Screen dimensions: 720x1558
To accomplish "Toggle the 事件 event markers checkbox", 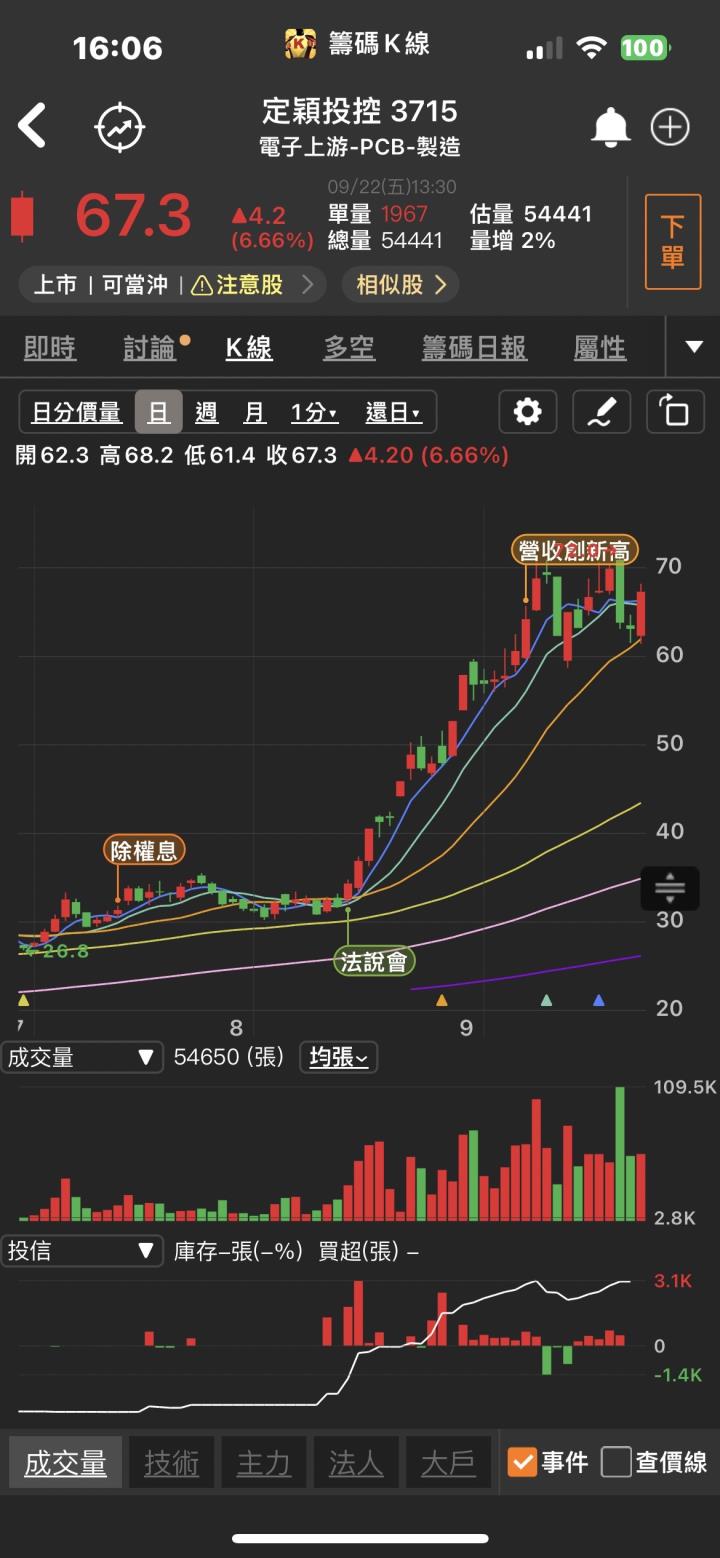I will click(x=521, y=1461).
